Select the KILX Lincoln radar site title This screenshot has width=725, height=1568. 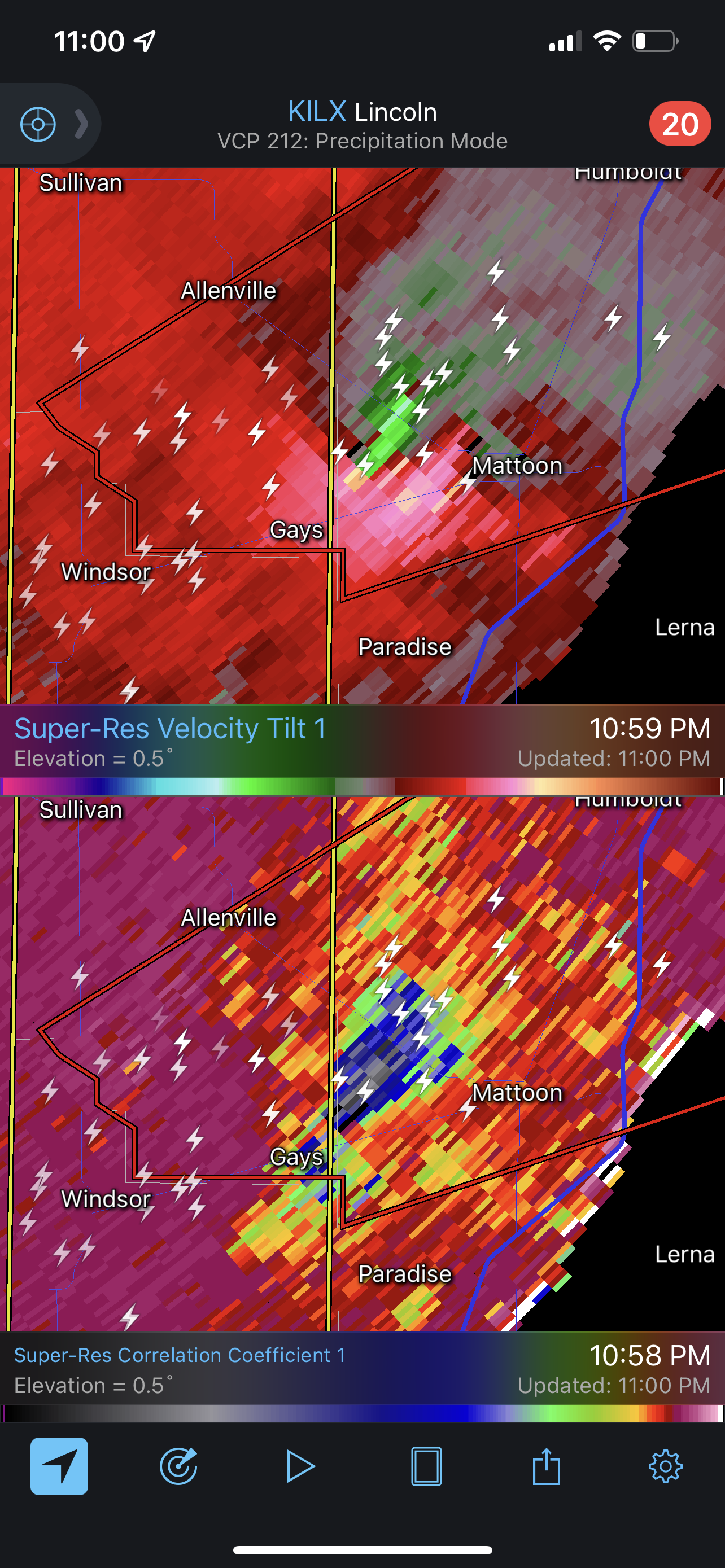pos(362,112)
